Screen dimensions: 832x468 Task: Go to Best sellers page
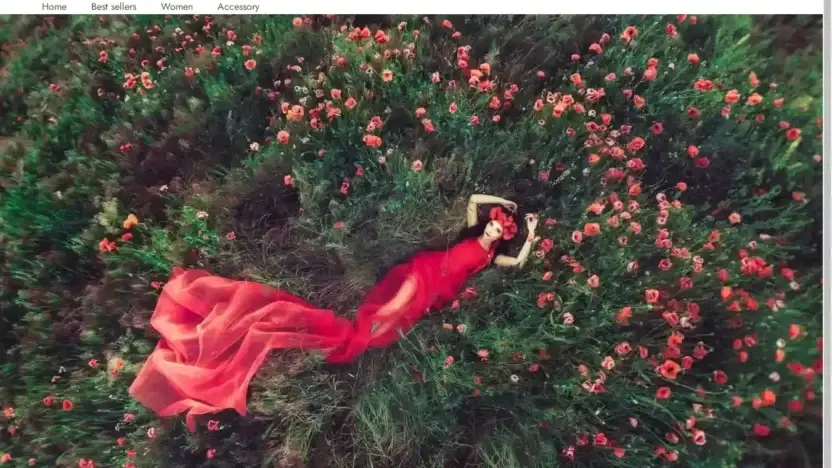(113, 7)
